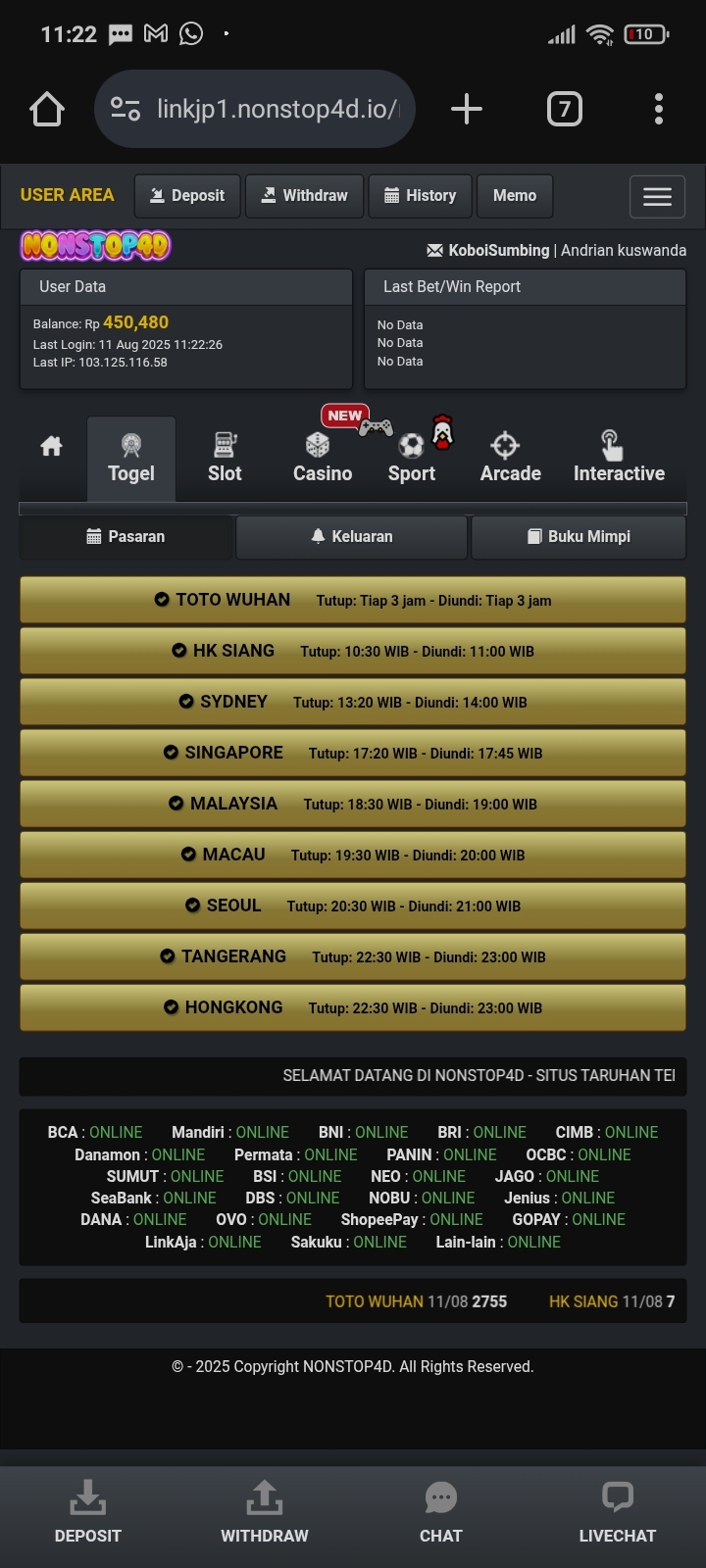Open Buku Mimpi
706x1568 pixels.
click(x=579, y=537)
